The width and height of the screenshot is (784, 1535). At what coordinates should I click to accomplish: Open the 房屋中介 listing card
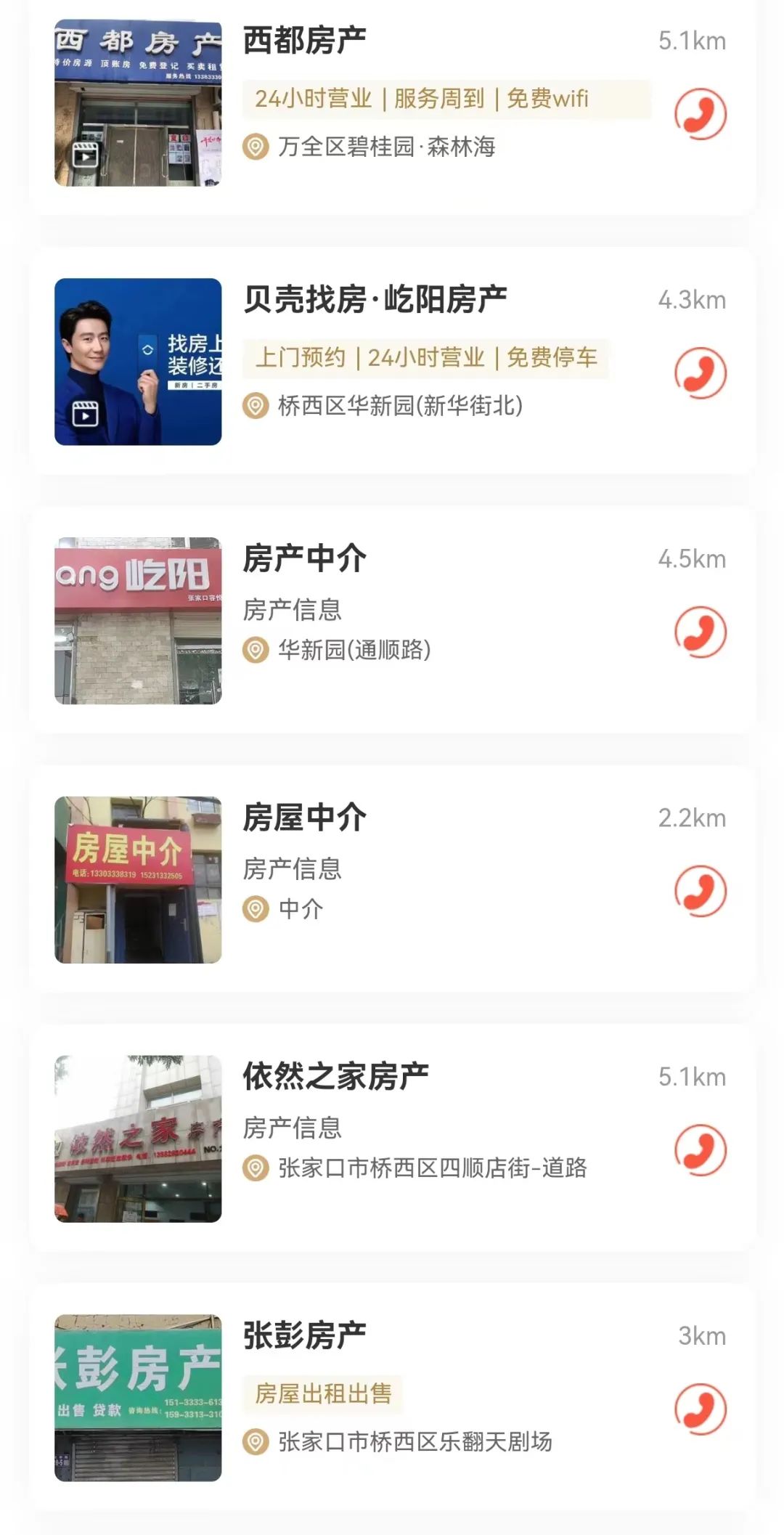click(305, 818)
